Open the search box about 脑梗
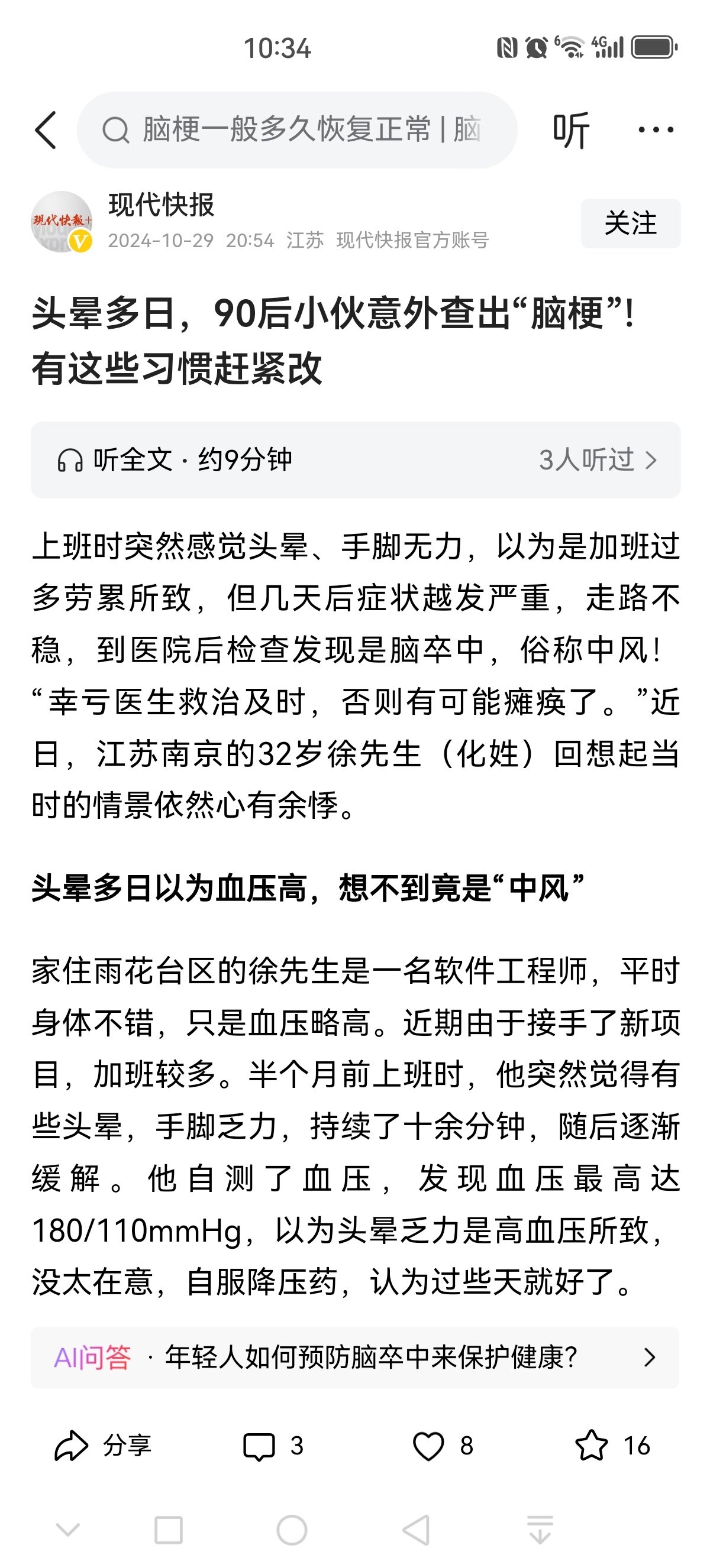 (x=297, y=129)
